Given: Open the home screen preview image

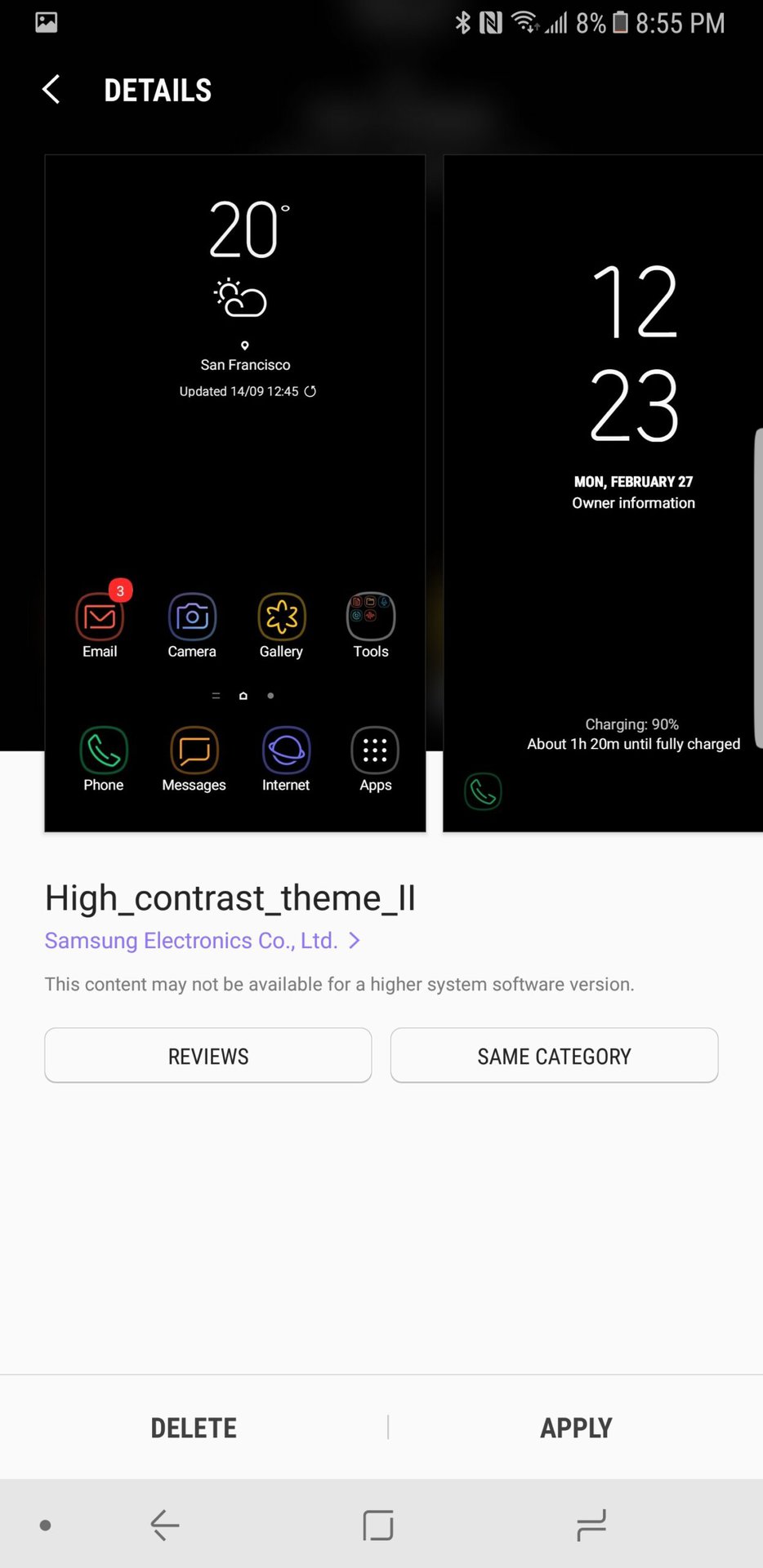Looking at the screenshot, I should click(x=235, y=493).
